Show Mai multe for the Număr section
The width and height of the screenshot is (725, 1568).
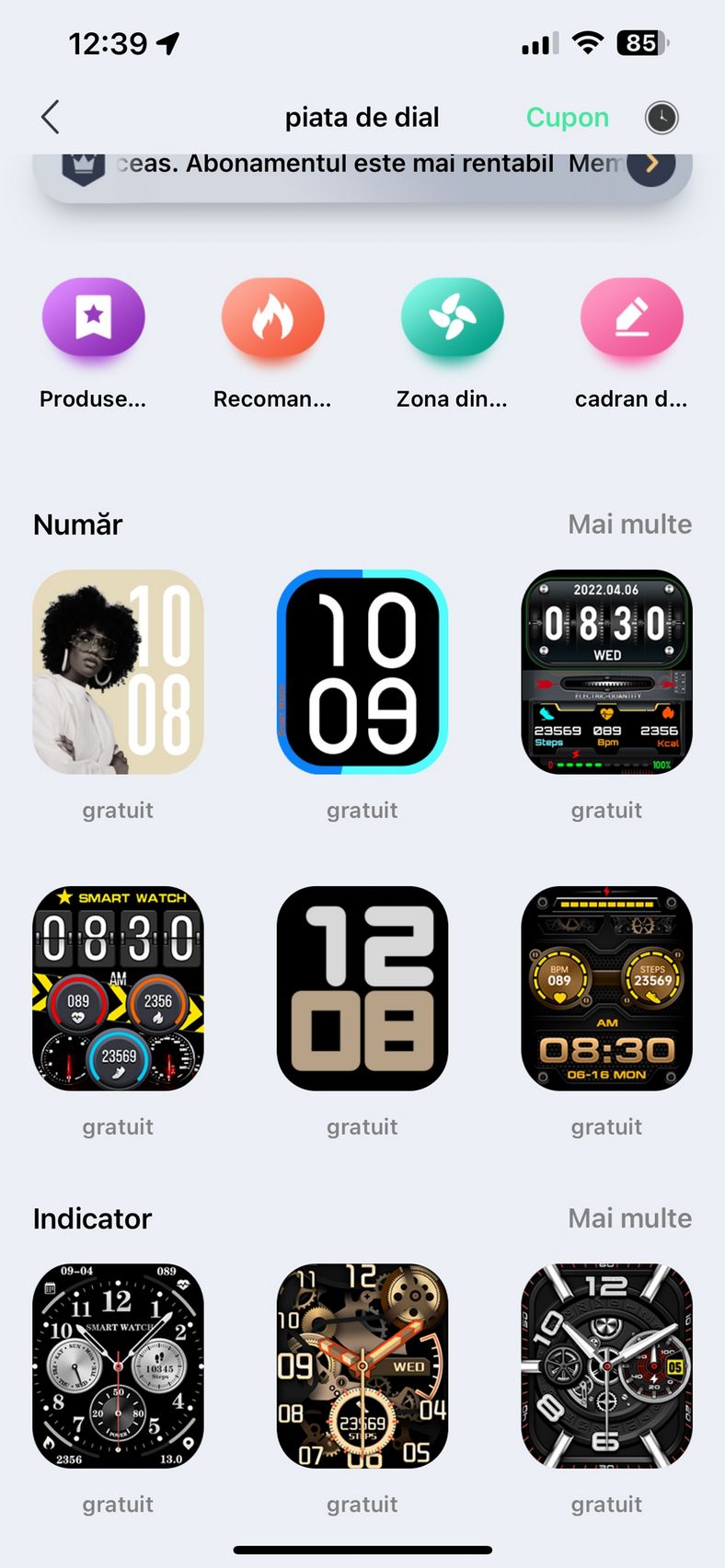[x=629, y=525]
